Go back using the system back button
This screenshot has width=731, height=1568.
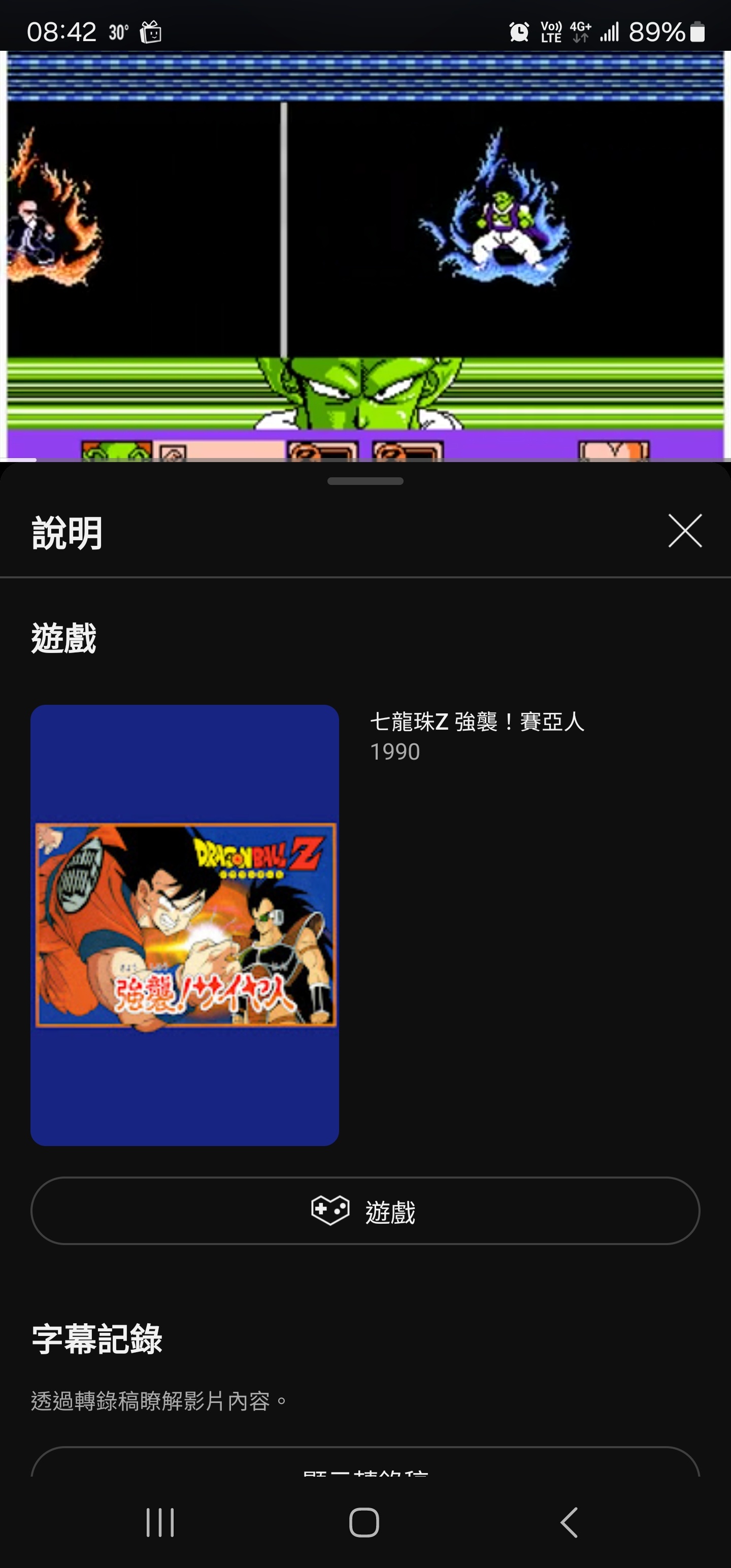click(x=569, y=1522)
